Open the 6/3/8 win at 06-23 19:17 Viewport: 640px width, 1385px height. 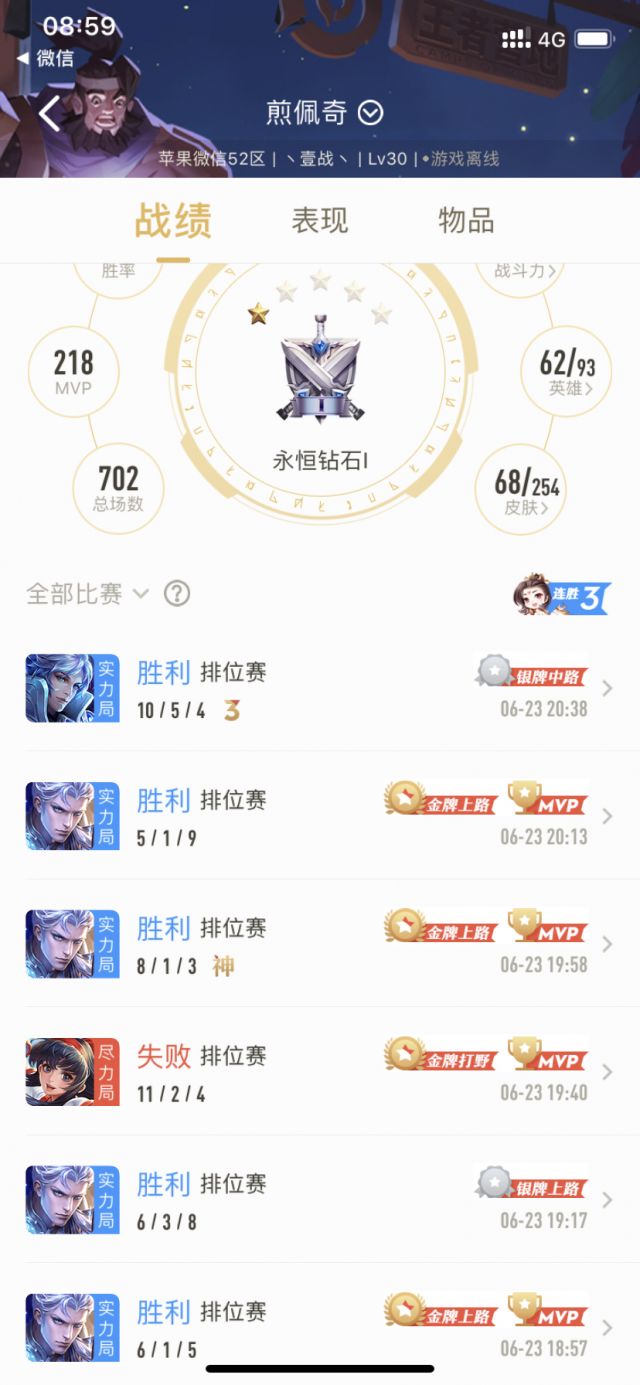320,1199
